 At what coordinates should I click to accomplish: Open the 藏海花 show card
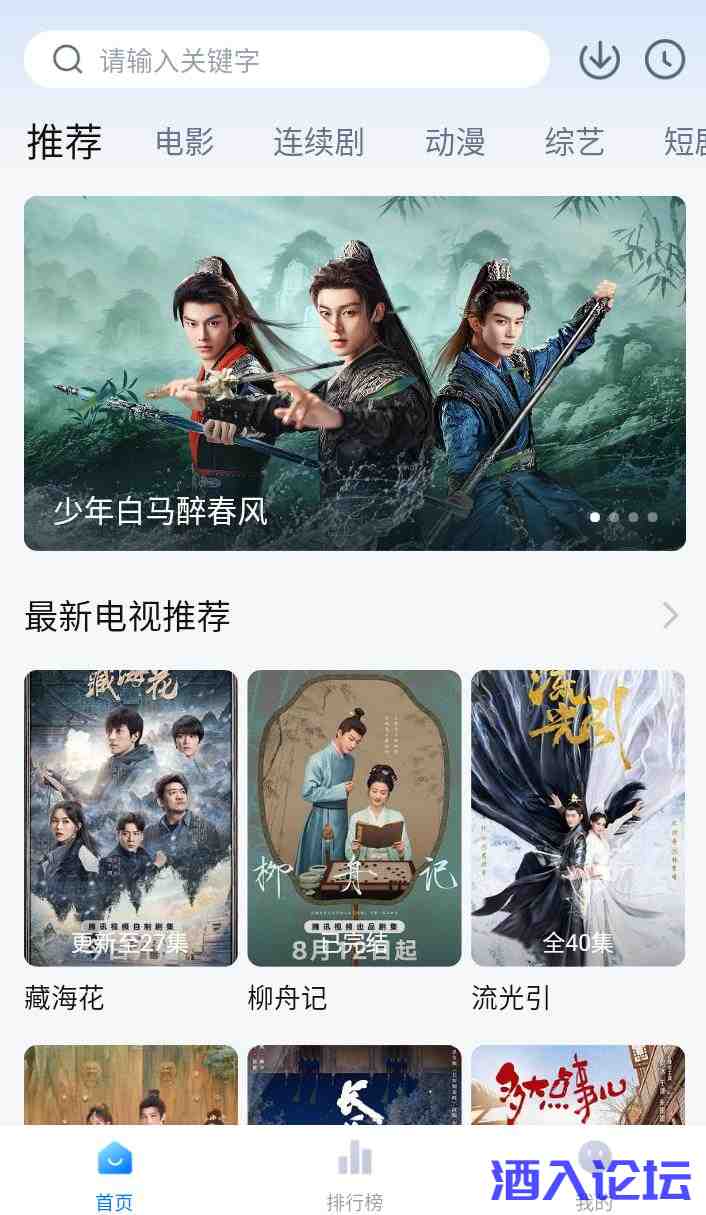(131, 818)
